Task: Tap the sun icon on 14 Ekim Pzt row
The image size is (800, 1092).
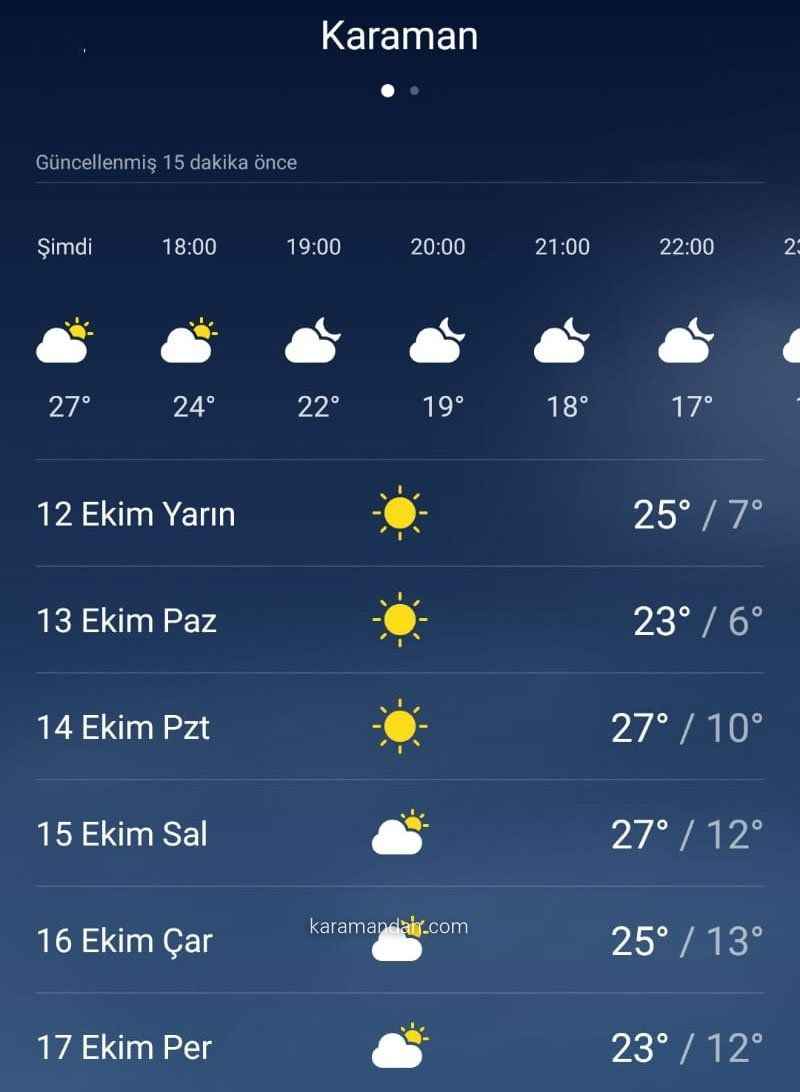Action: [x=400, y=727]
